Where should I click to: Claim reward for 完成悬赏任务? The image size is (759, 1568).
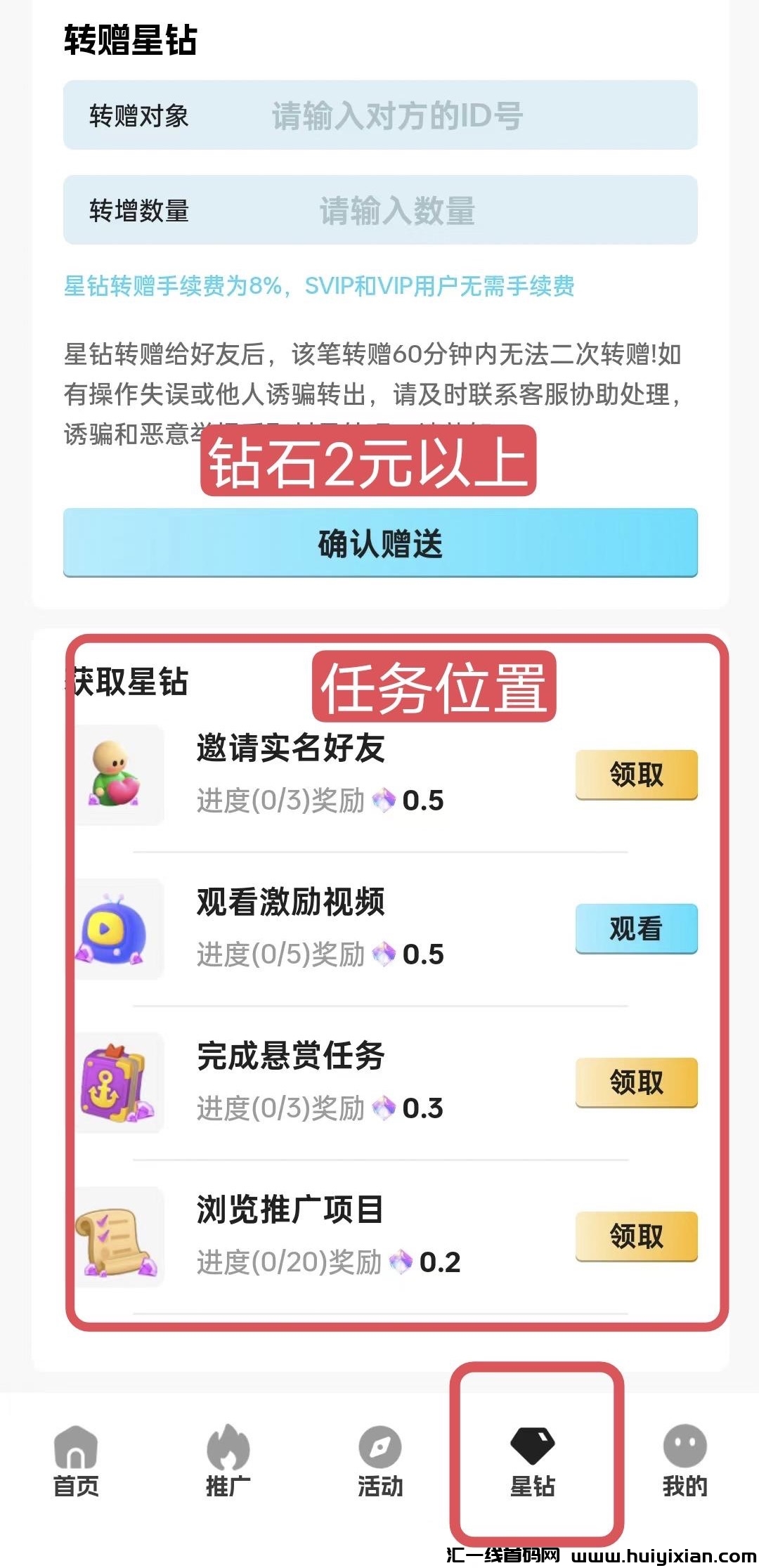[x=636, y=1083]
